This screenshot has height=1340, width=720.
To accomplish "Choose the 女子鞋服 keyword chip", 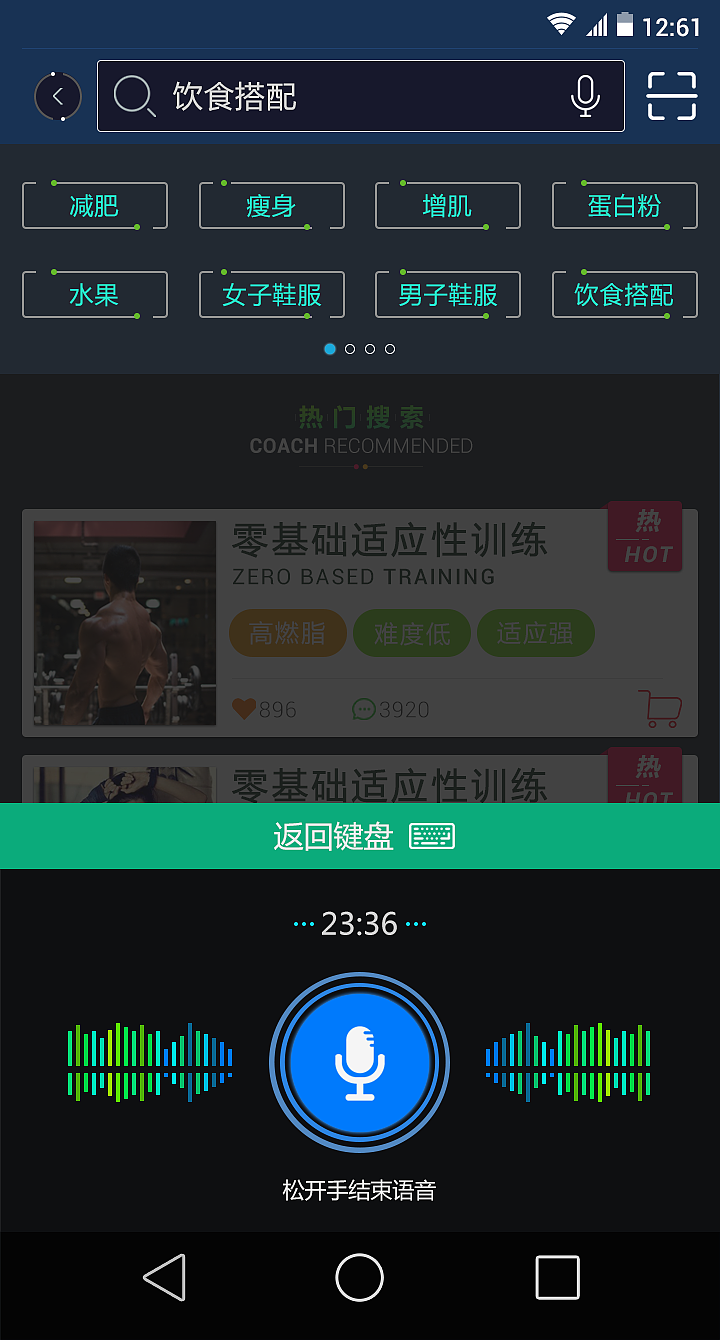I will click(x=271, y=295).
